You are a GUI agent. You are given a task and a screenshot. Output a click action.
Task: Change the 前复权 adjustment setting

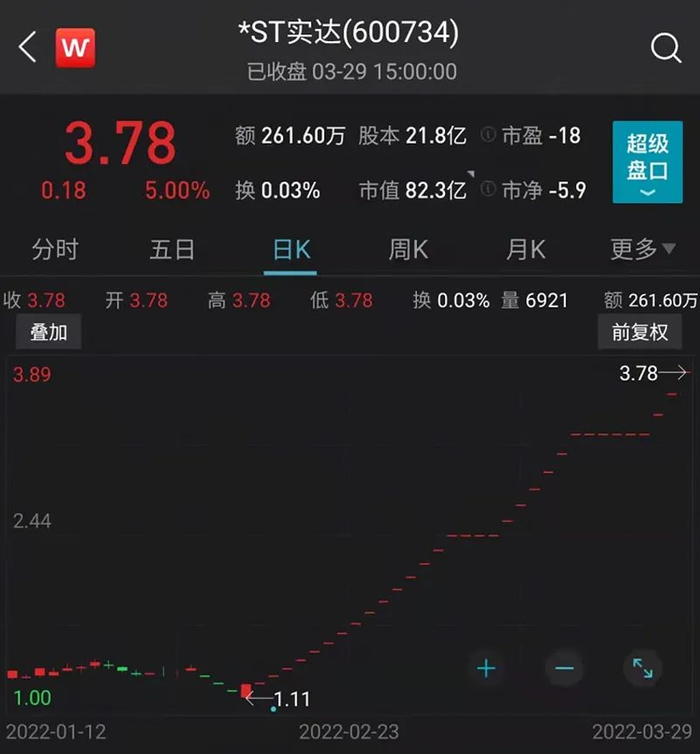click(640, 332)
